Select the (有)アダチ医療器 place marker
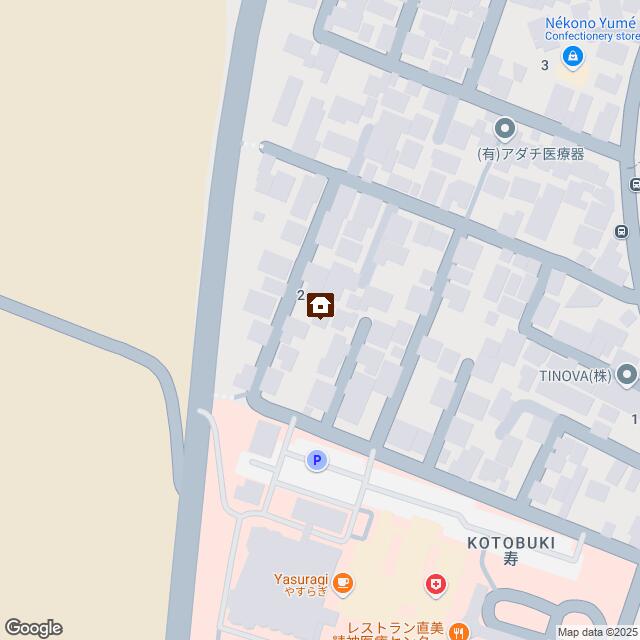Image resolution: width=640 pixels, height=640 pixels. click(x=504, y=128)
